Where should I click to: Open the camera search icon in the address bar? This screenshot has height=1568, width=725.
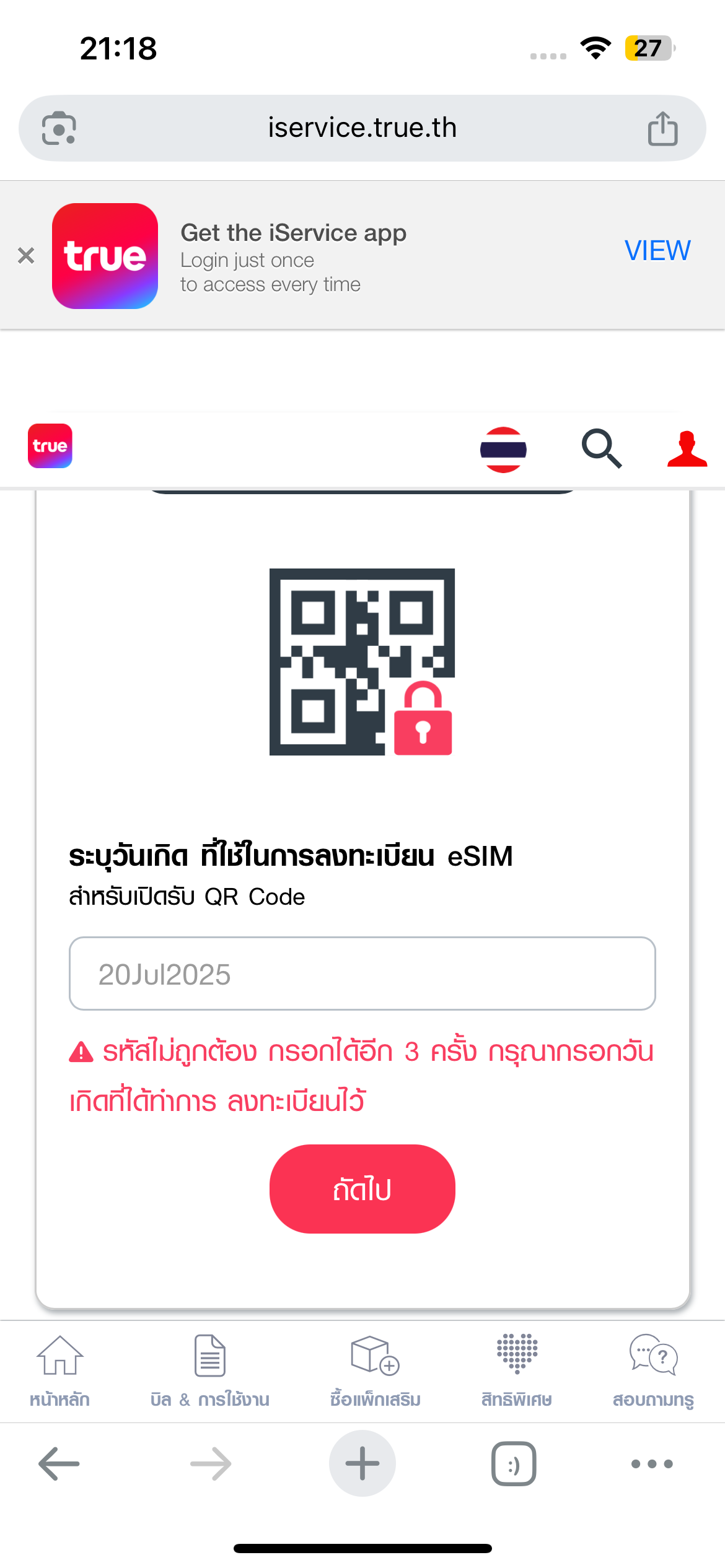[x=59, y=128]
